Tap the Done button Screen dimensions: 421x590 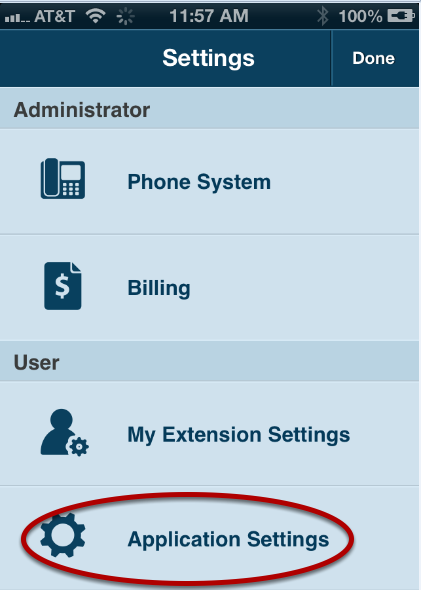(375, 58)
